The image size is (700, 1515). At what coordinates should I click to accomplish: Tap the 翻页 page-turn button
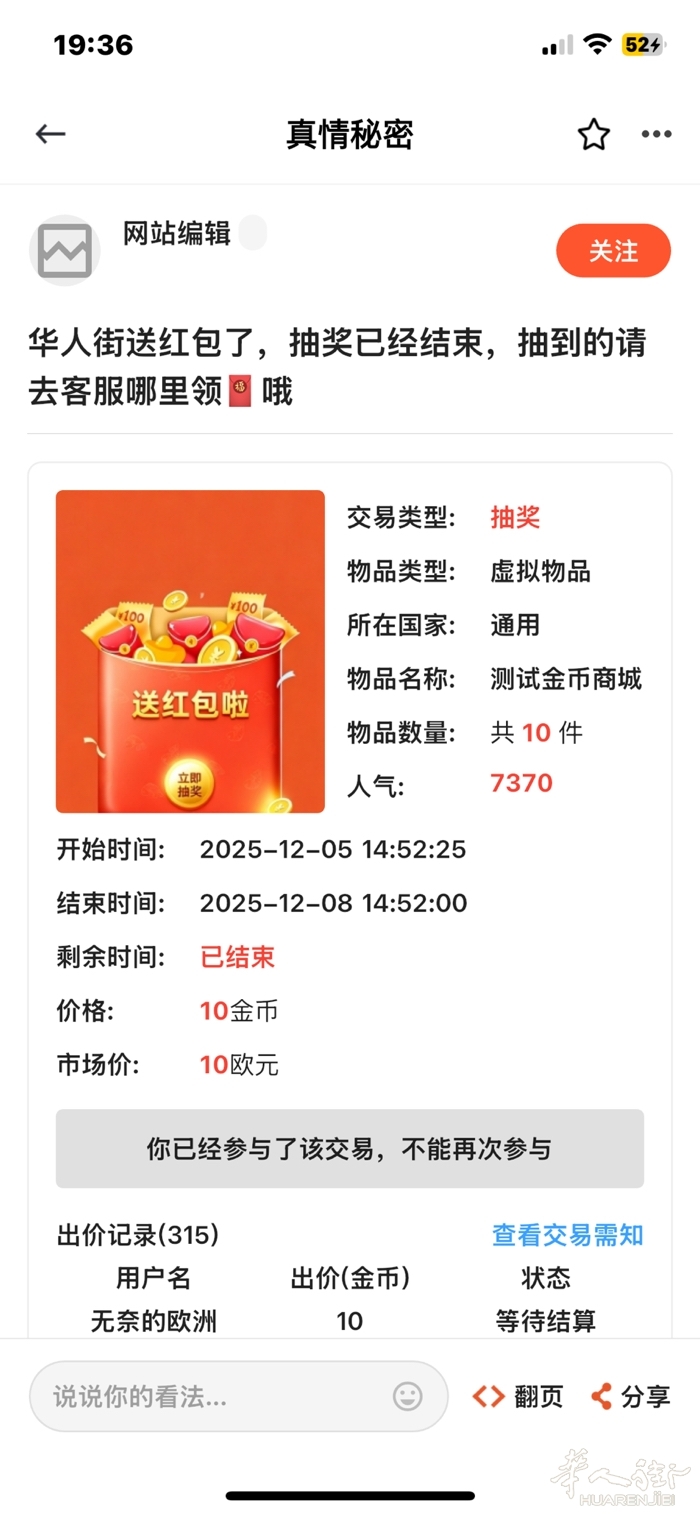(x=518, y=1396)
